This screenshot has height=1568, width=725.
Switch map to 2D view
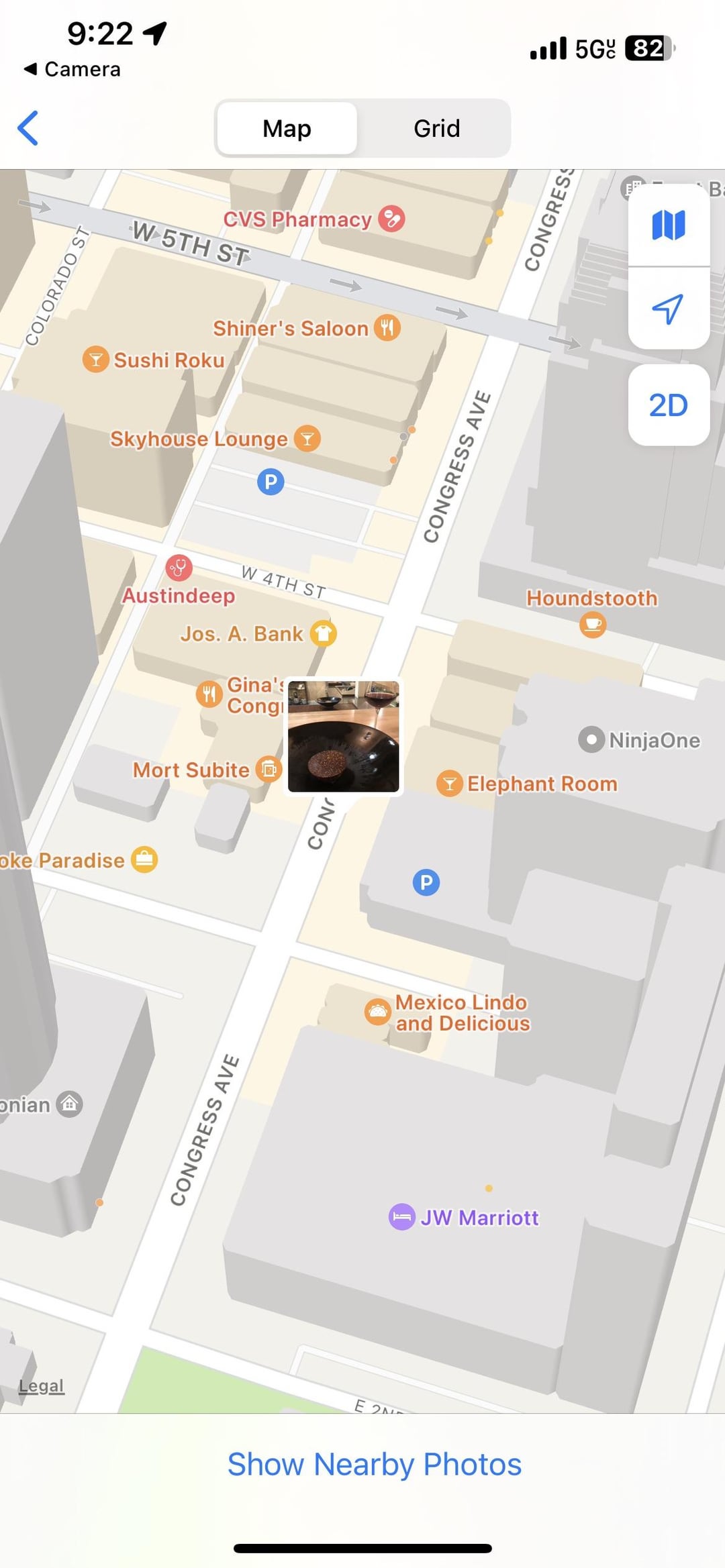tap(669, 405)
